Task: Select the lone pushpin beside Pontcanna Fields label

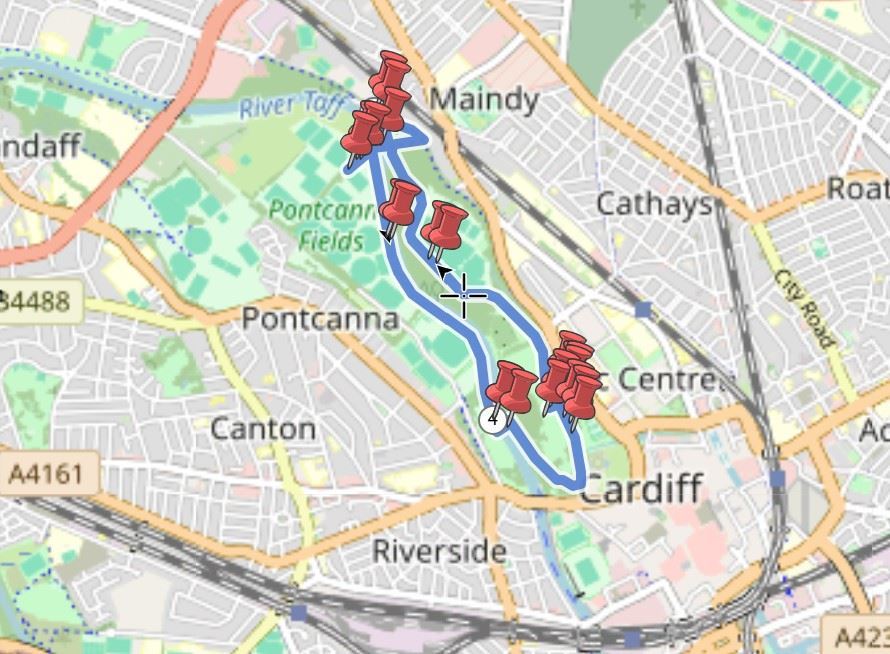Action: pos(401,203)
